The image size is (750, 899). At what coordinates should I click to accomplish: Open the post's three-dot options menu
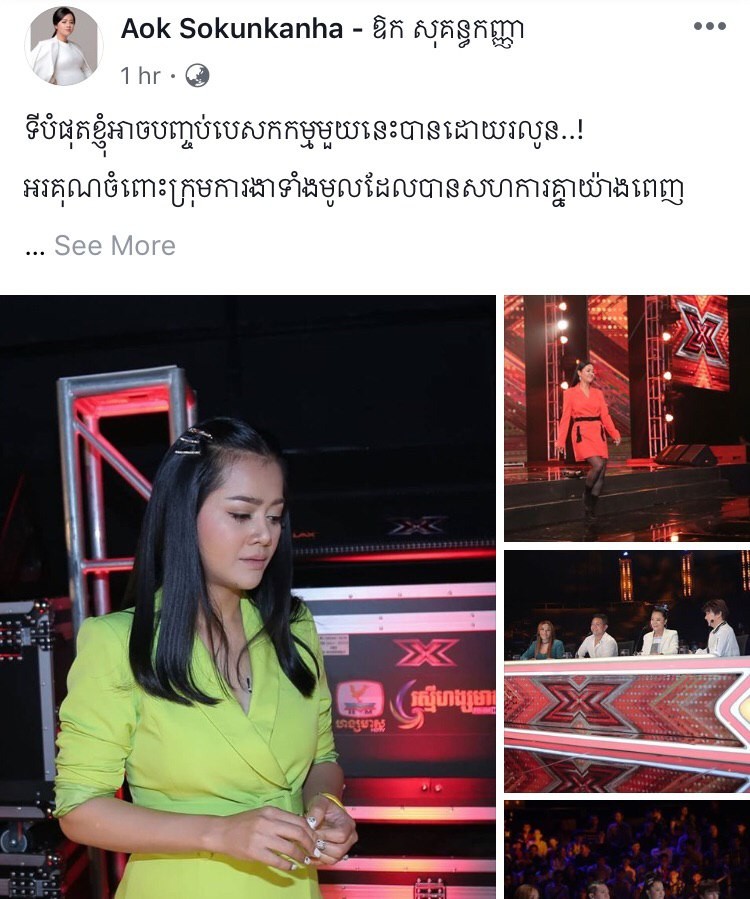pyautogui.click(x=709, y=26)
